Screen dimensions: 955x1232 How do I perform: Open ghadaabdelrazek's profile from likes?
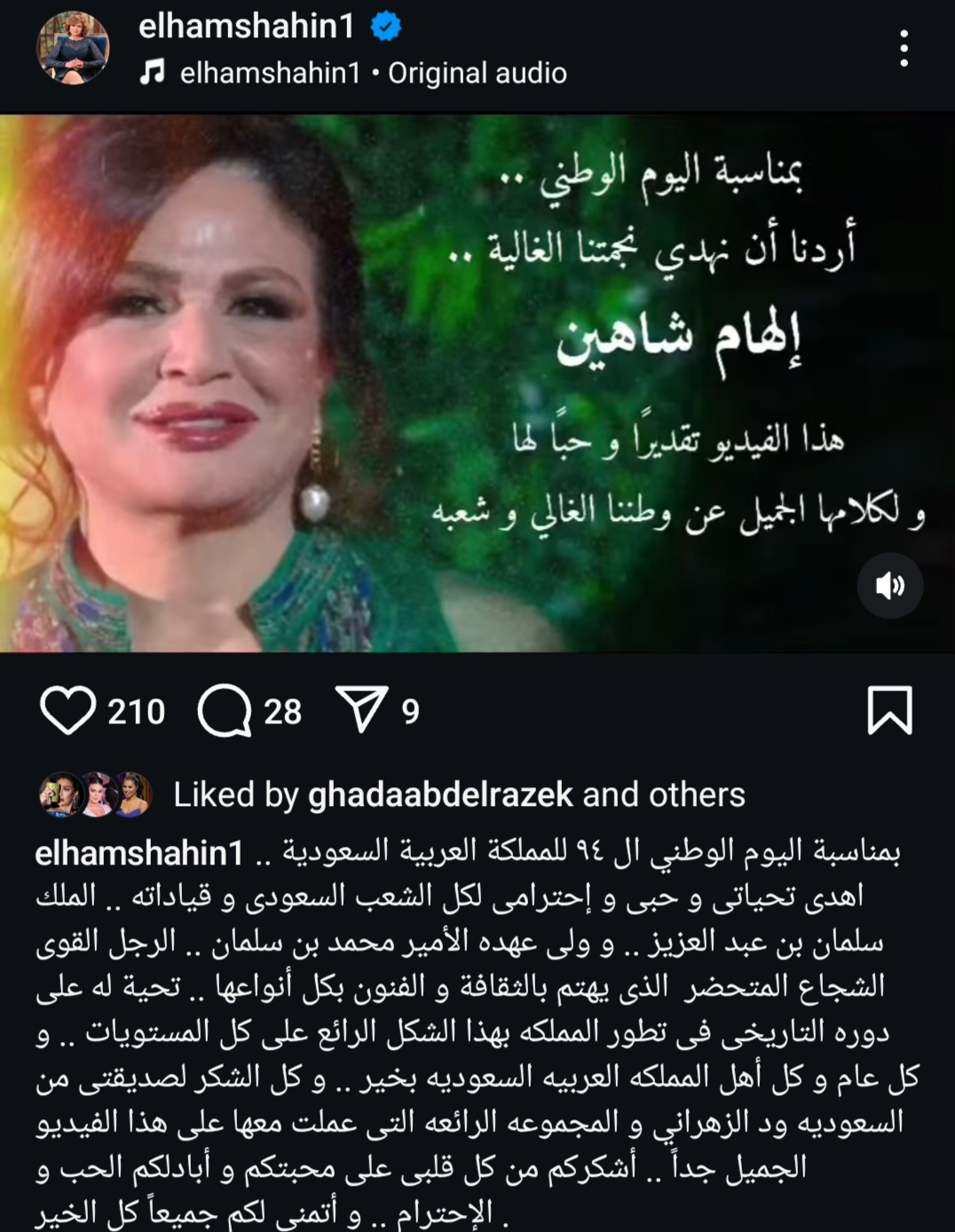(440, 795)
